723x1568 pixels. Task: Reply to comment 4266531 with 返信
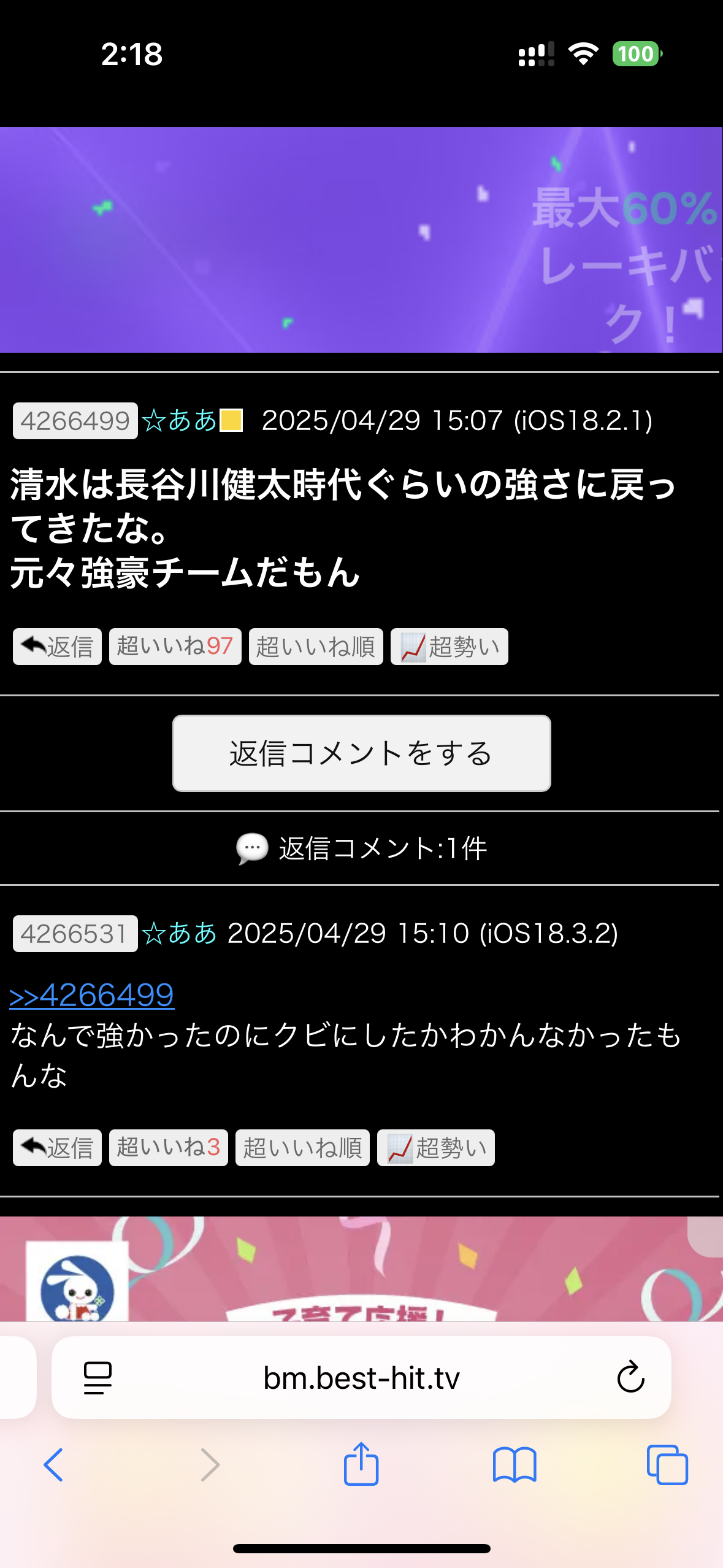(57, 1148)
